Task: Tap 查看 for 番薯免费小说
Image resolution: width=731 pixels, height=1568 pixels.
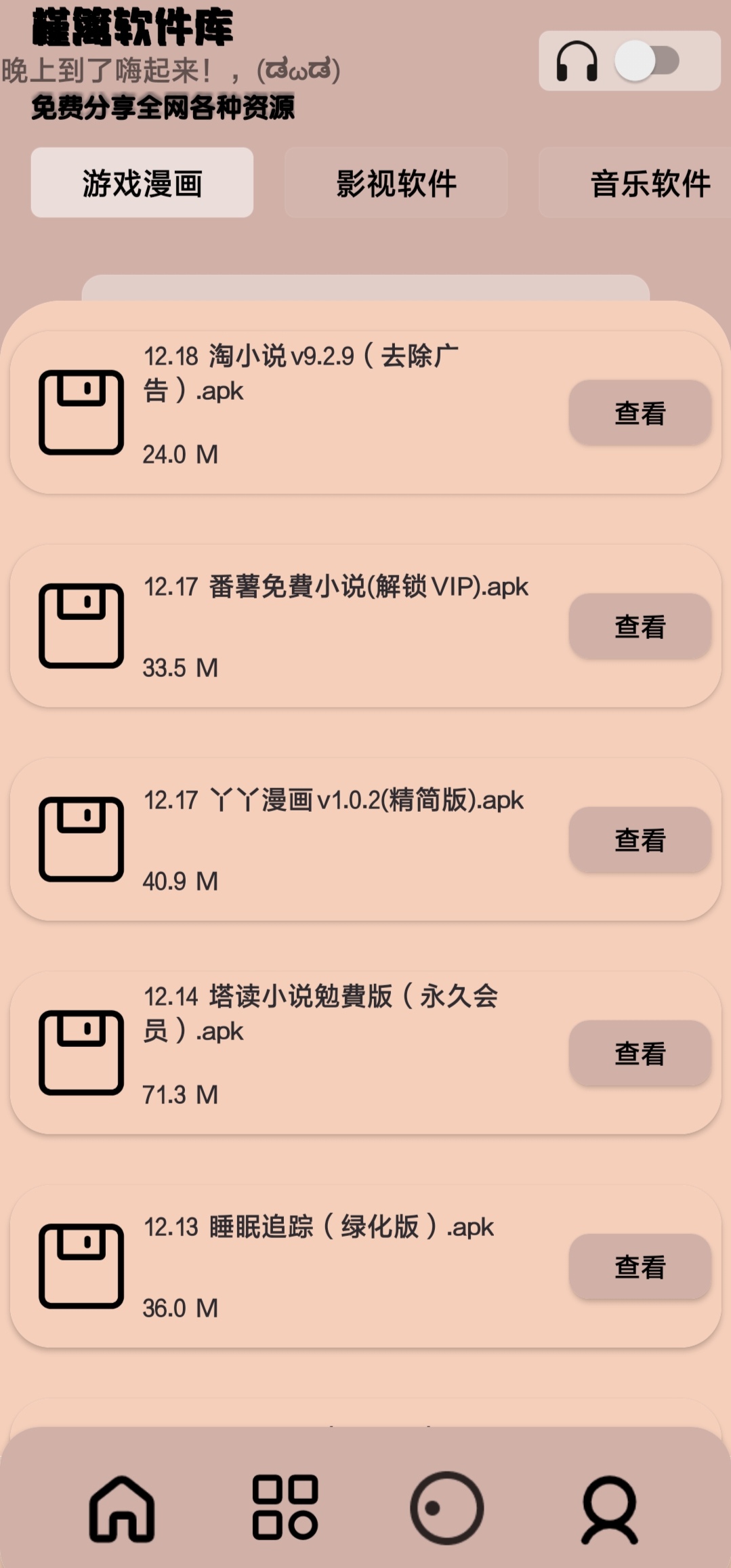Action: coord(640,626)
